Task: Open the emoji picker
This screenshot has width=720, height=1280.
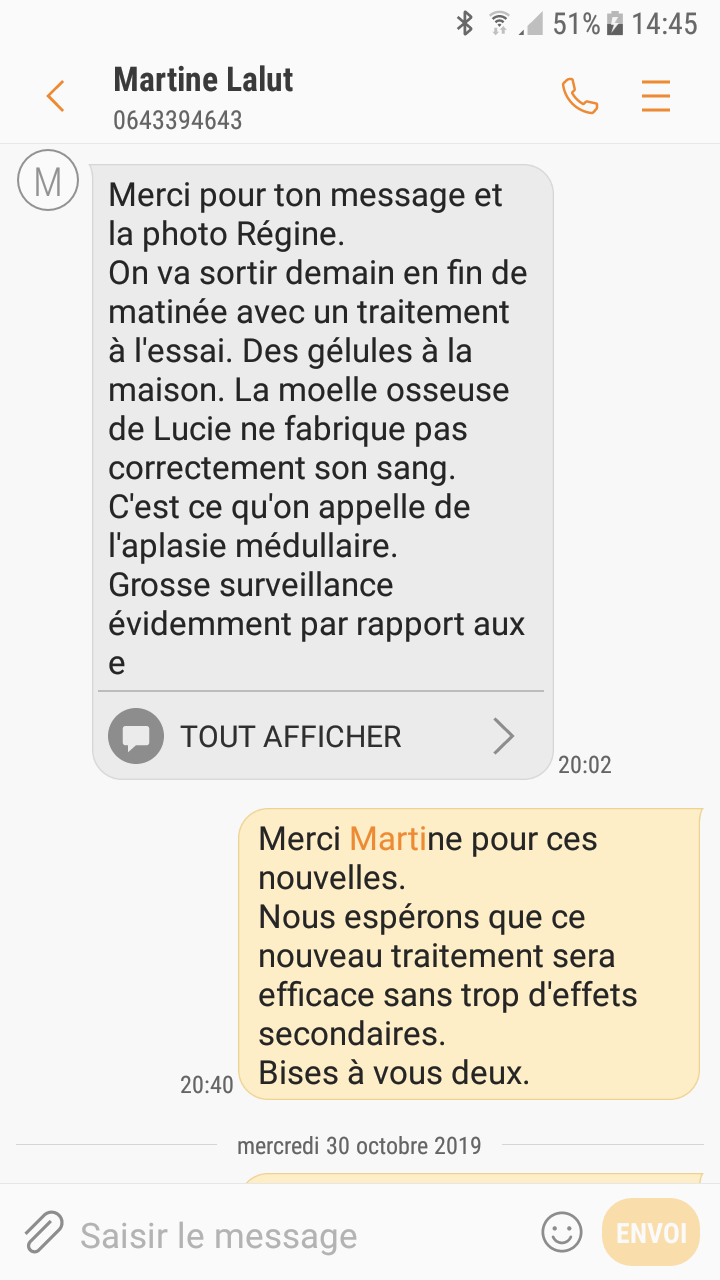Action: tap(561, 1232)
